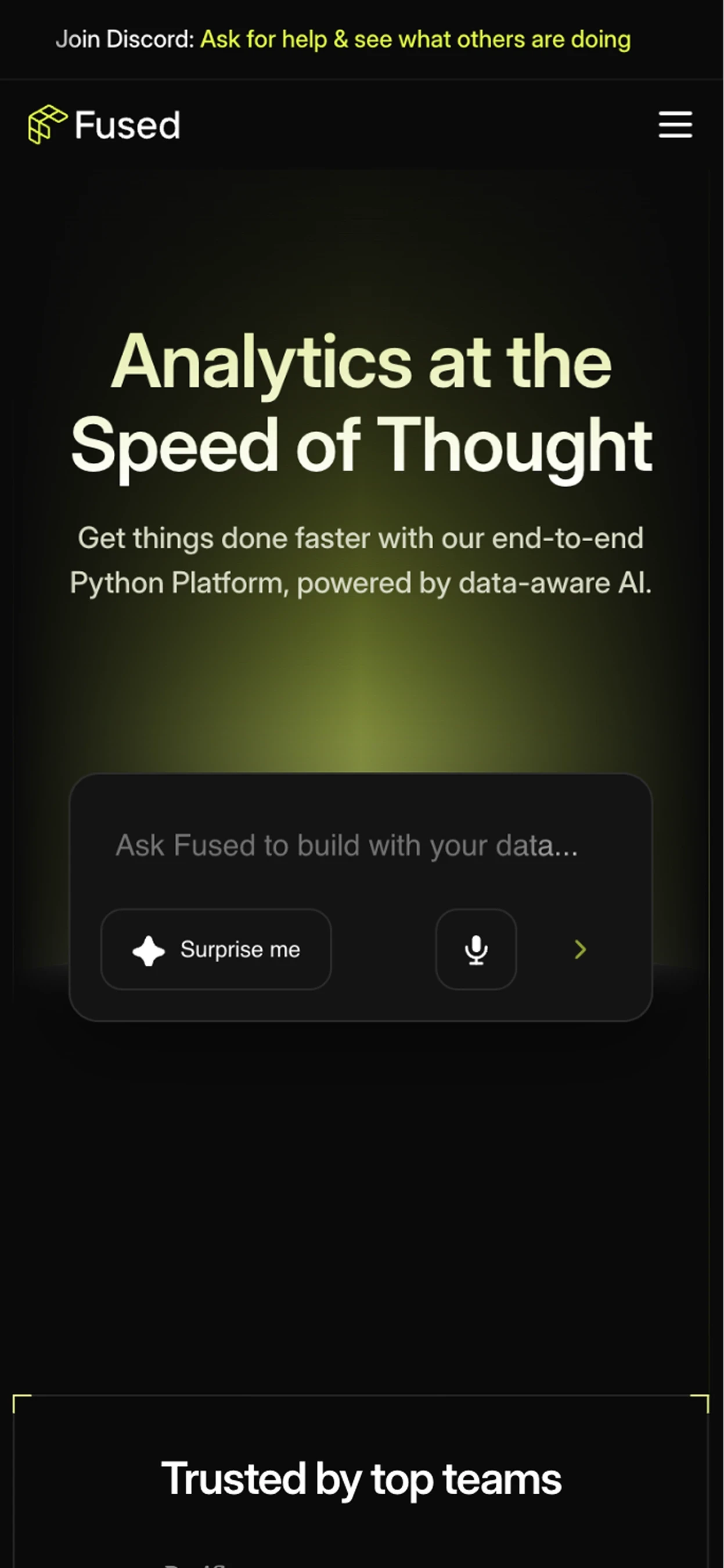This screenshot has width=724, height=1568.
Task: Tap the Fused logo to go home
Action: (x=104, y=125)
